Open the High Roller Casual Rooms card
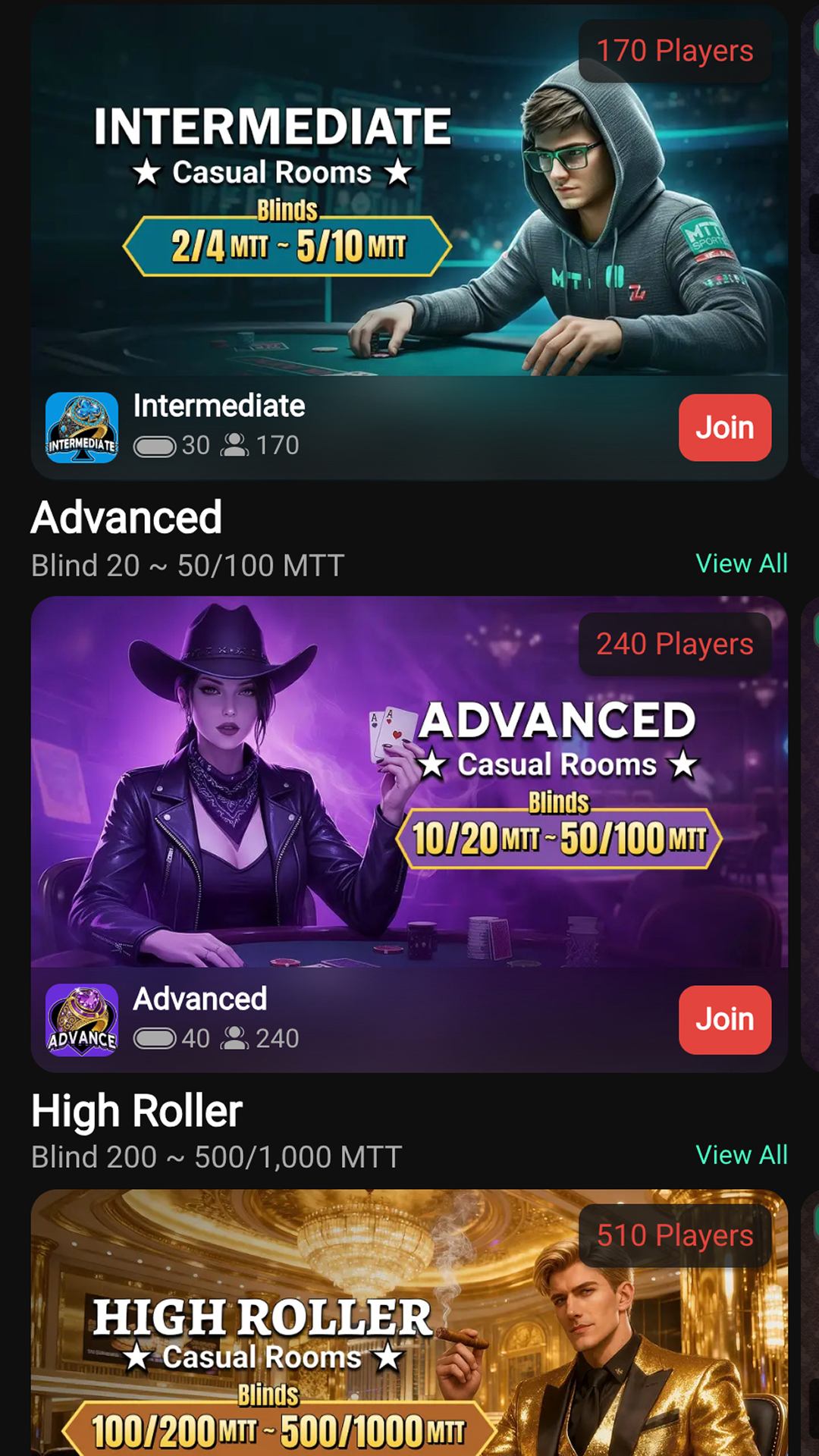Viewport: 819px width, 1456px height. 409,1323
